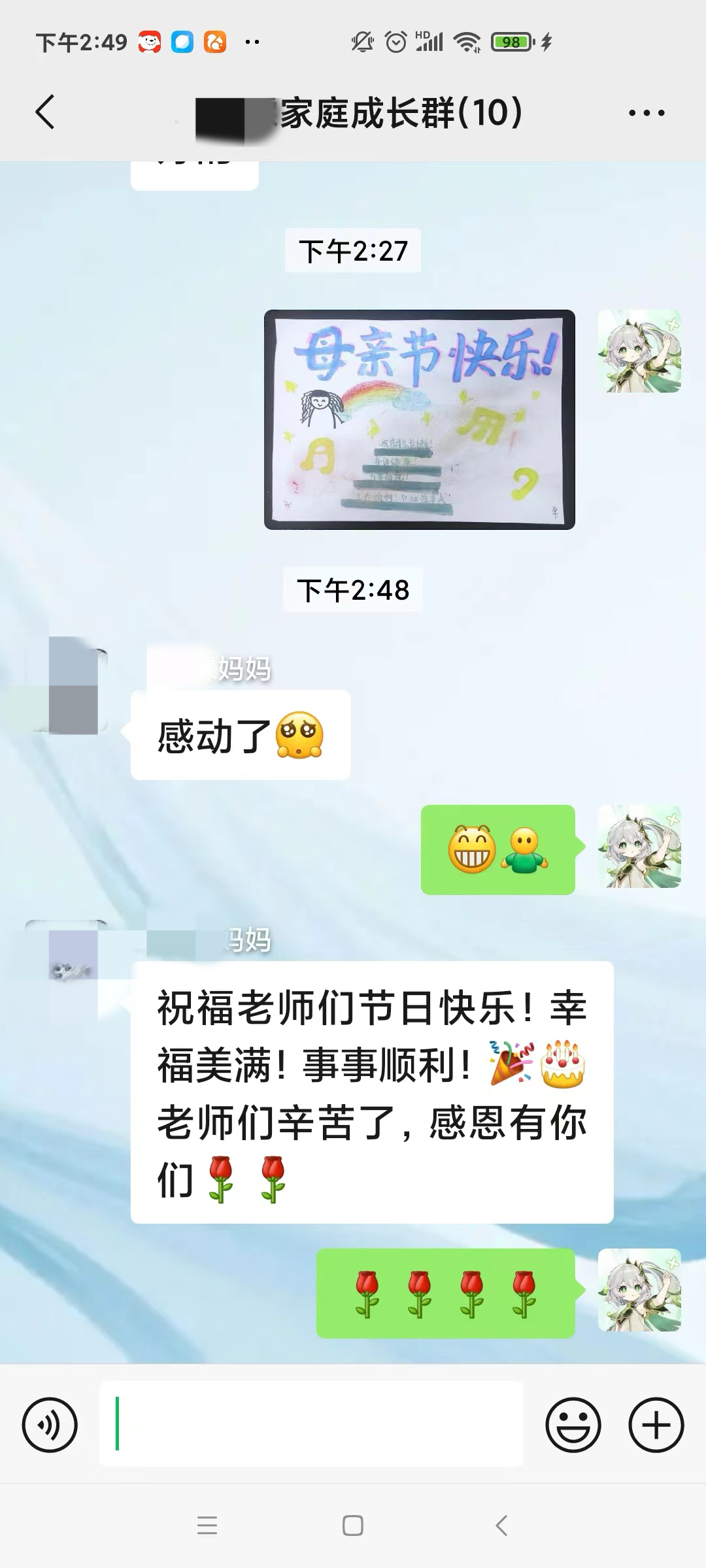Focus the message text field
706x1568 pixels.
coord(311,1425)
